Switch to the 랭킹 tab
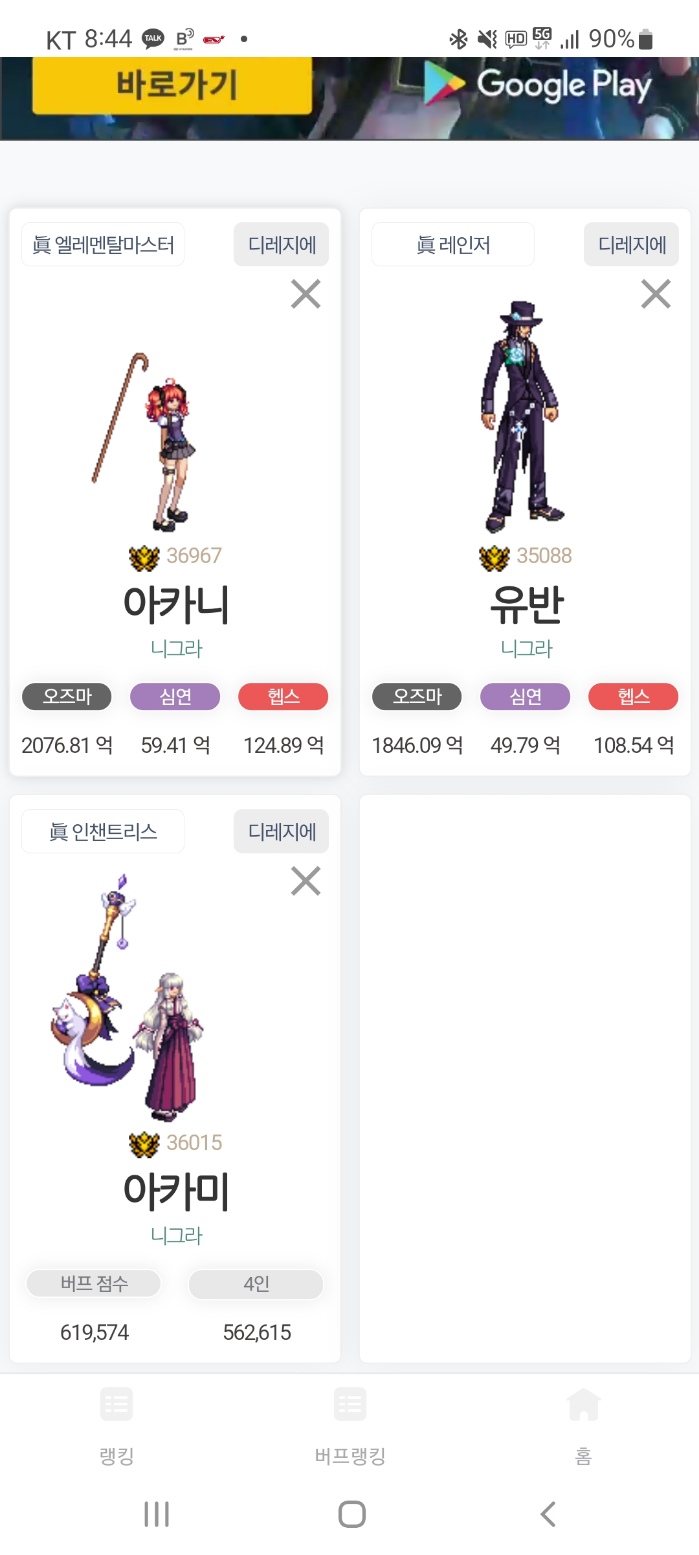The image size is (699, 1555). point(117,1424)
